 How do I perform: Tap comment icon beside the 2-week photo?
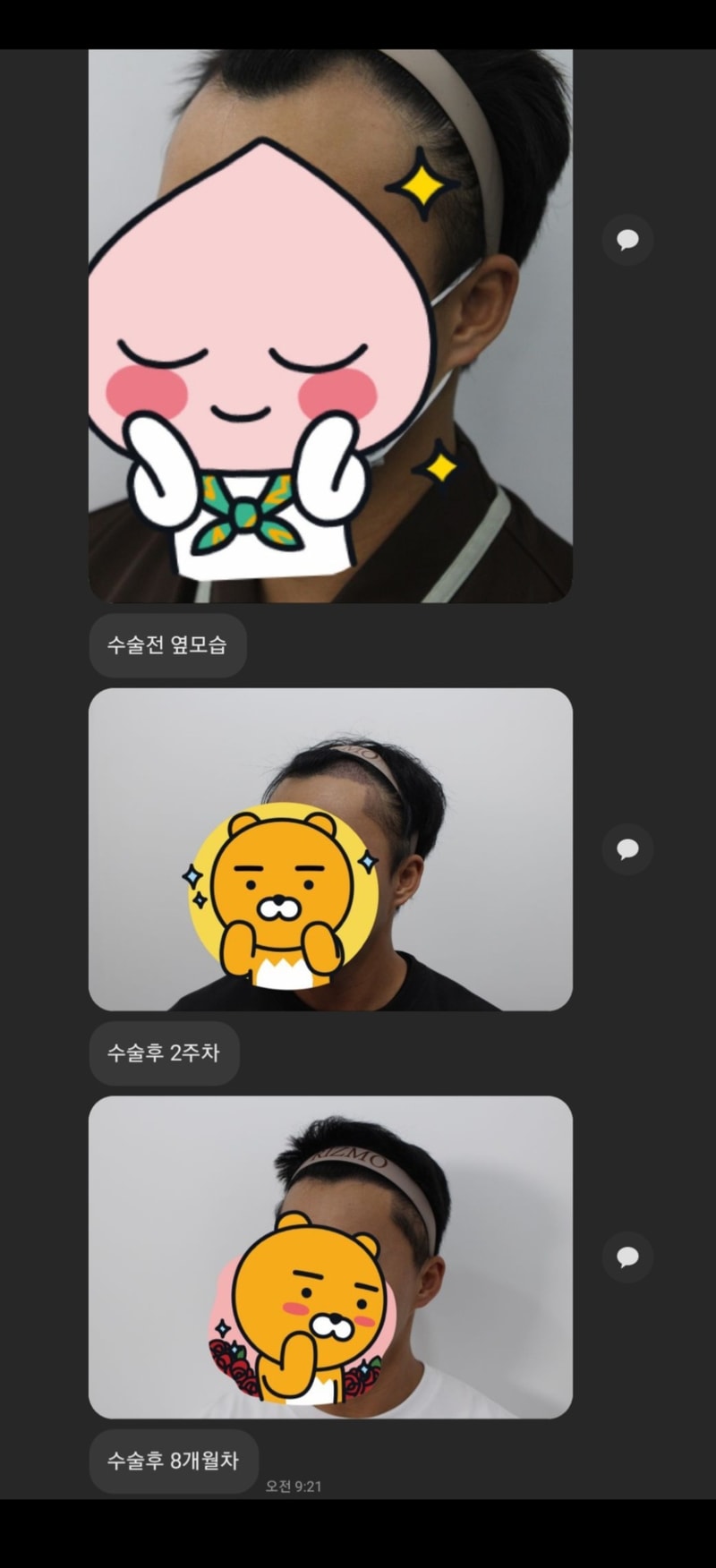click(627, 848)
